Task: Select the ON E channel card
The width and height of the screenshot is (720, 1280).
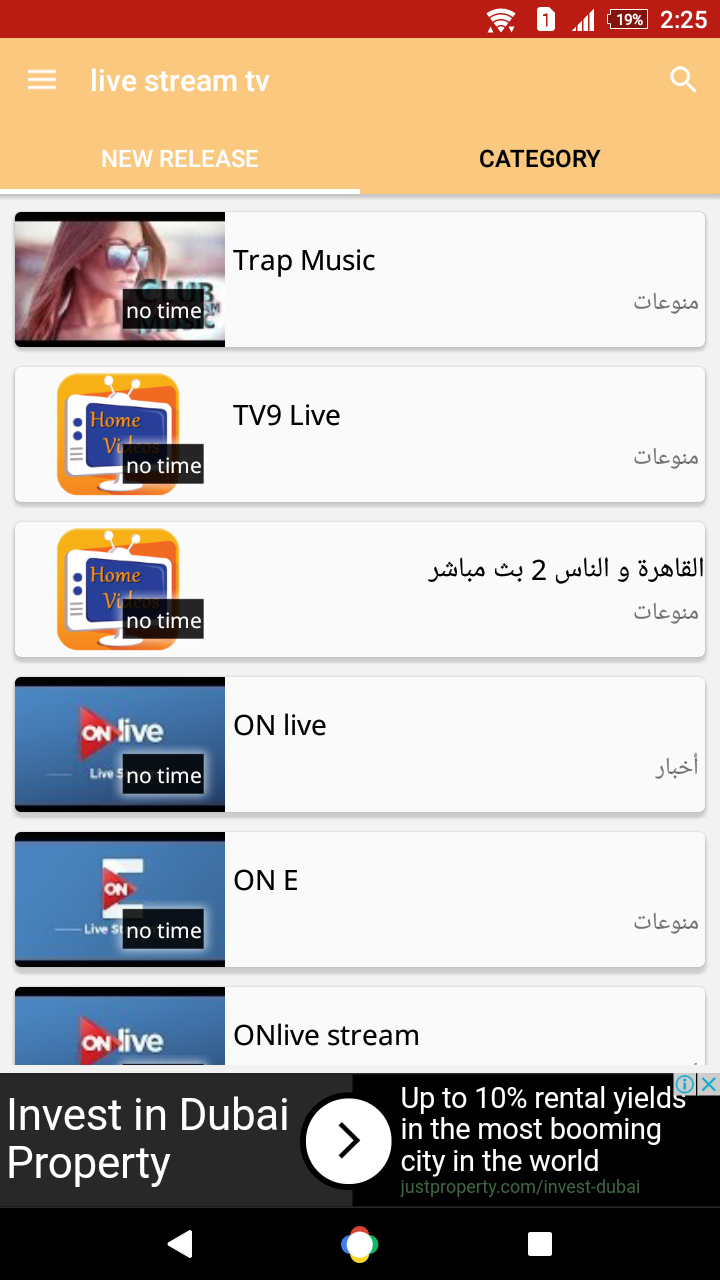Action: coord(360,900)
